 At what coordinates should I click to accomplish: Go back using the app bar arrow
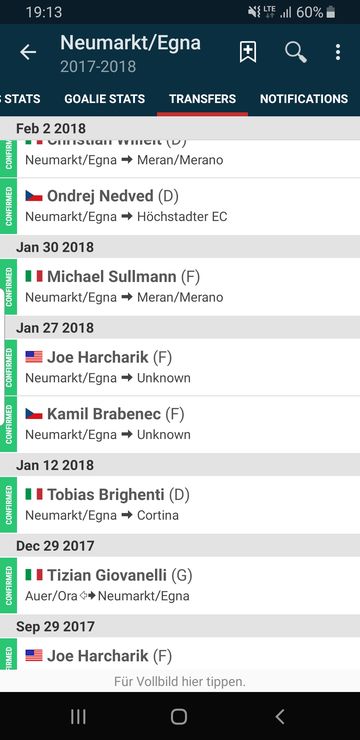point(28,52)
